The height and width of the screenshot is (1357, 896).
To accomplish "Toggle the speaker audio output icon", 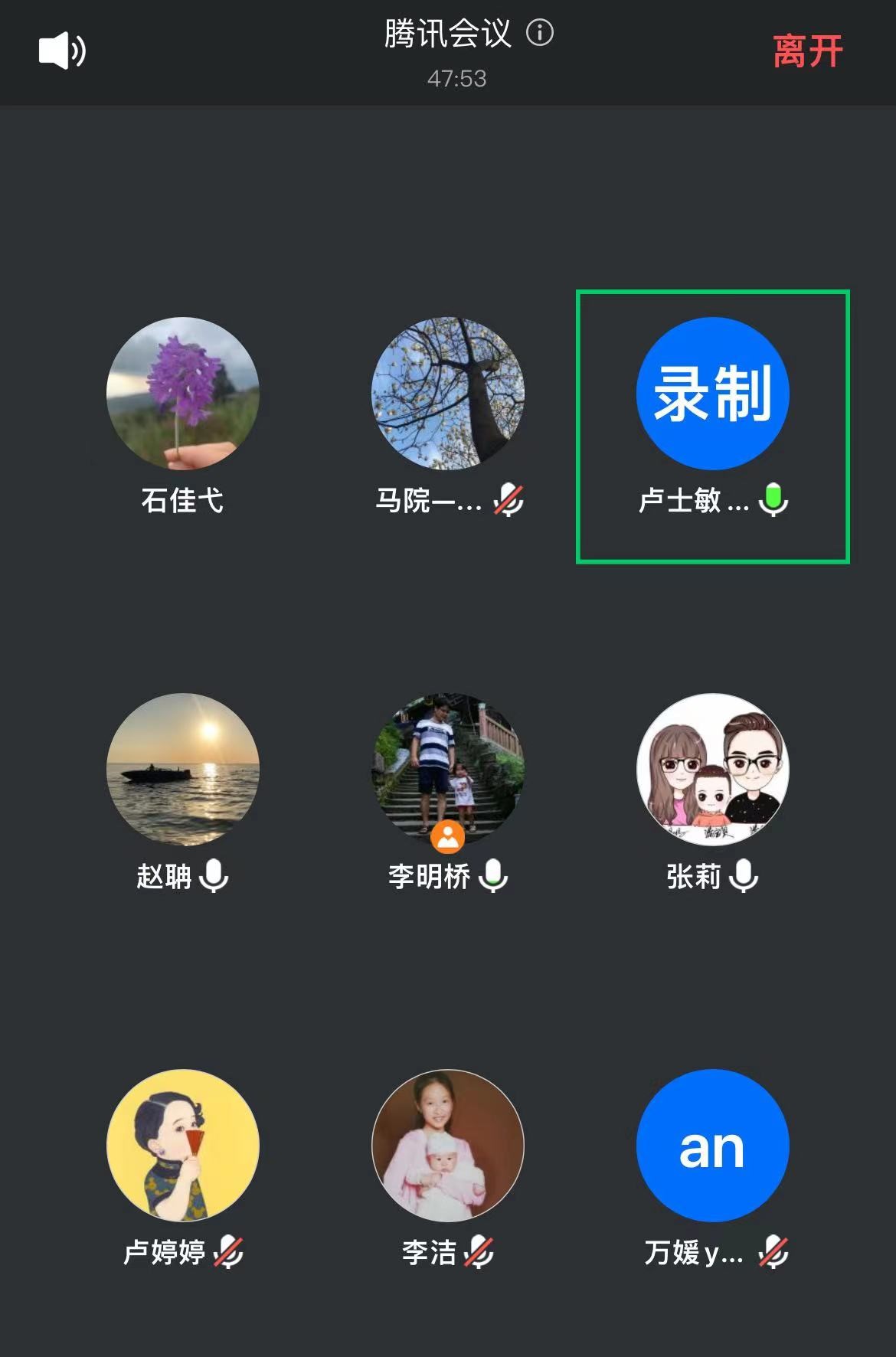I will tap(62, 51).
